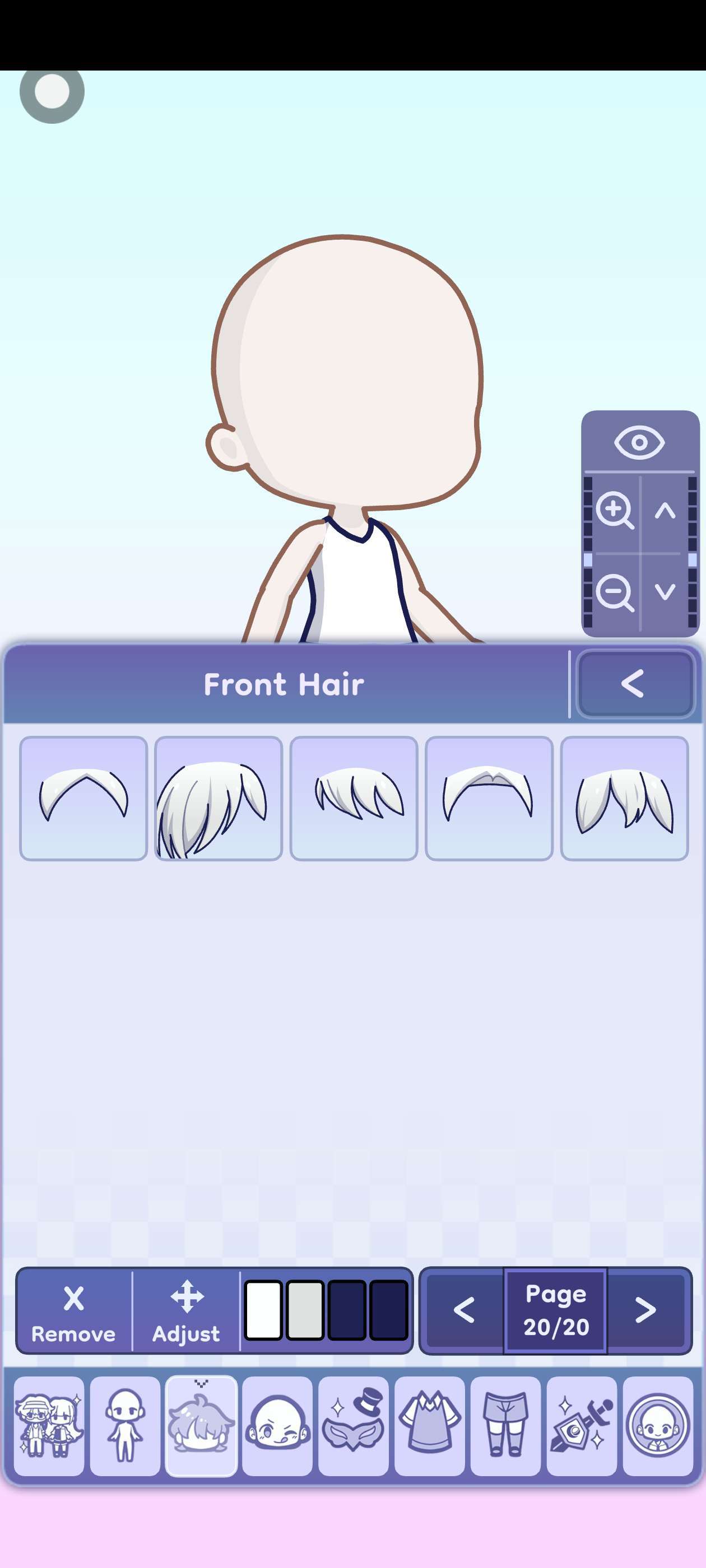The height and width of the screenshot is (1568, 706).
Task: Toggle the eye visibility icon
Action: click(639, 442)
